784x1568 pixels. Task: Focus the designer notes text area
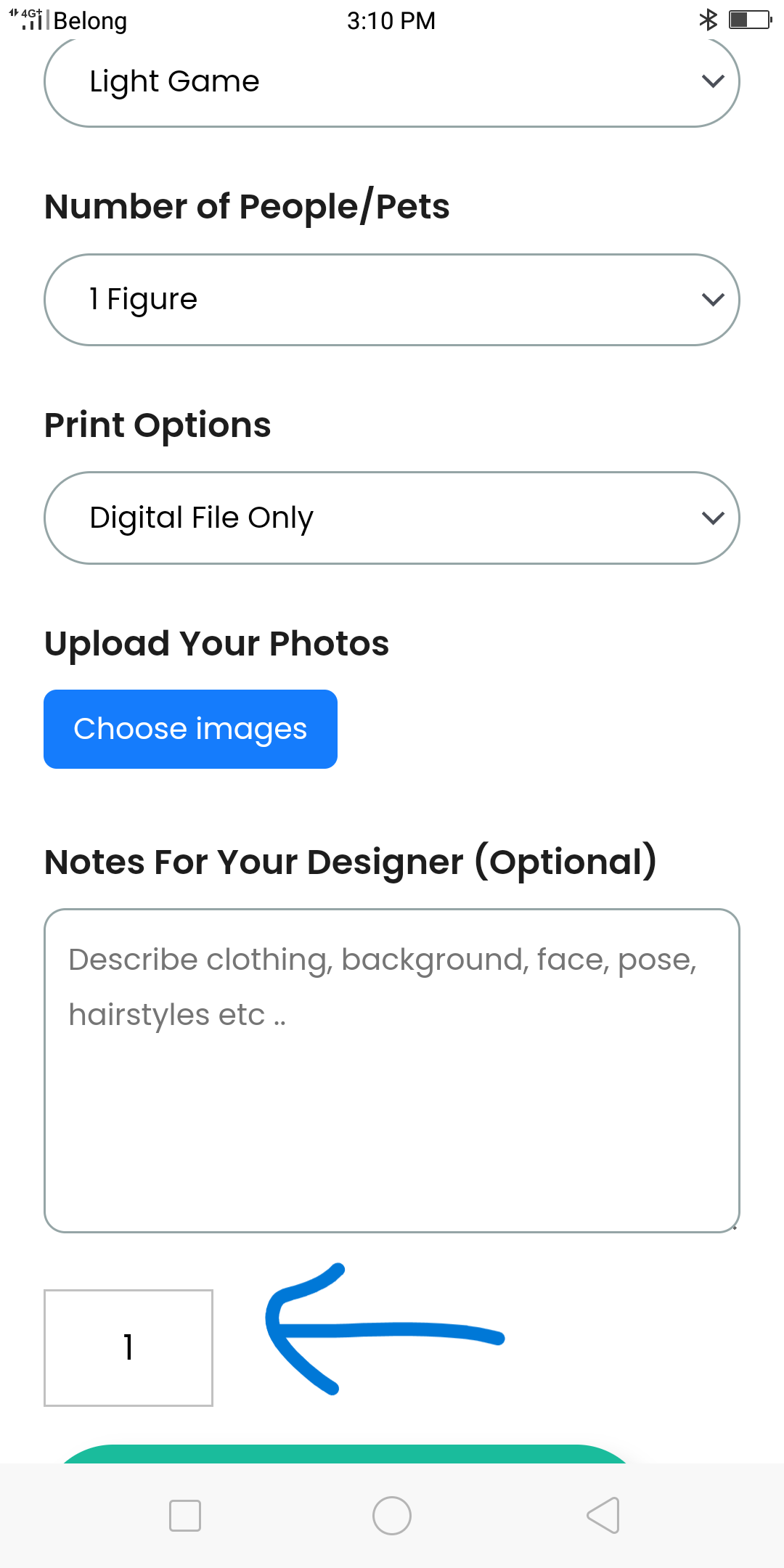392,1070
